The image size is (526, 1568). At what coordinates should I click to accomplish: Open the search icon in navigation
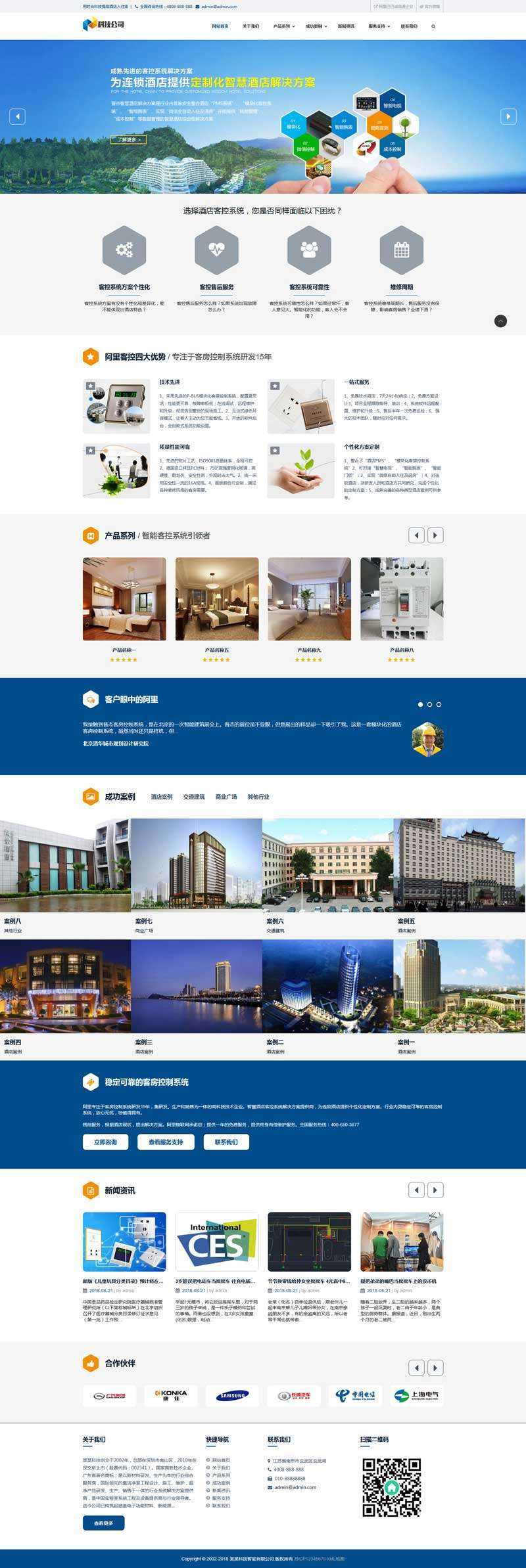[433, 27]
